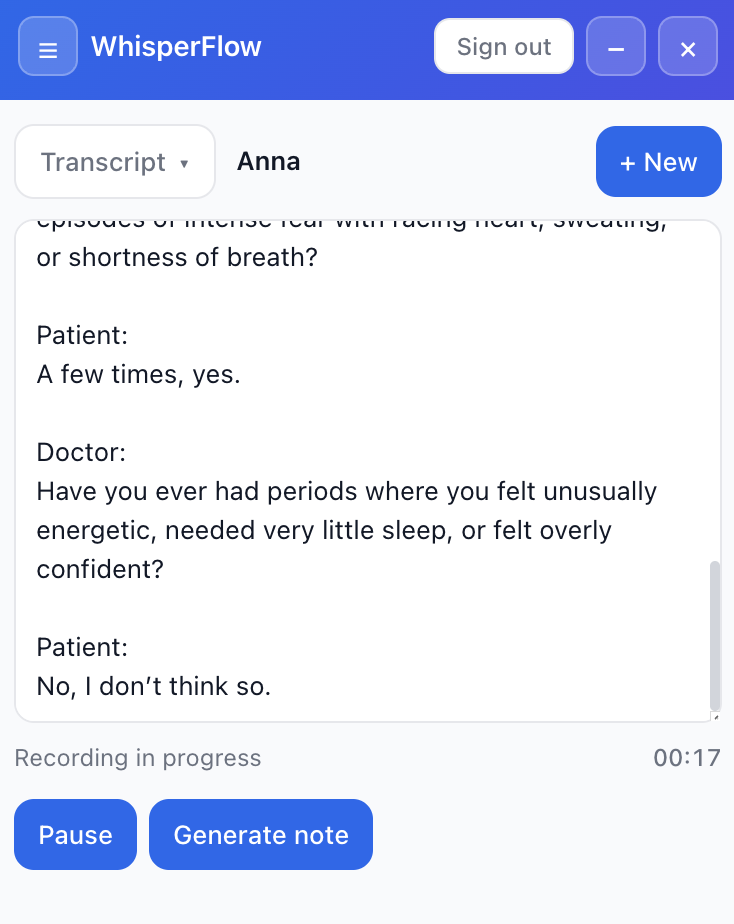Select the Doctor label in the transcript
The height and width of the screenshot is (924, 734).
[80, 452]
